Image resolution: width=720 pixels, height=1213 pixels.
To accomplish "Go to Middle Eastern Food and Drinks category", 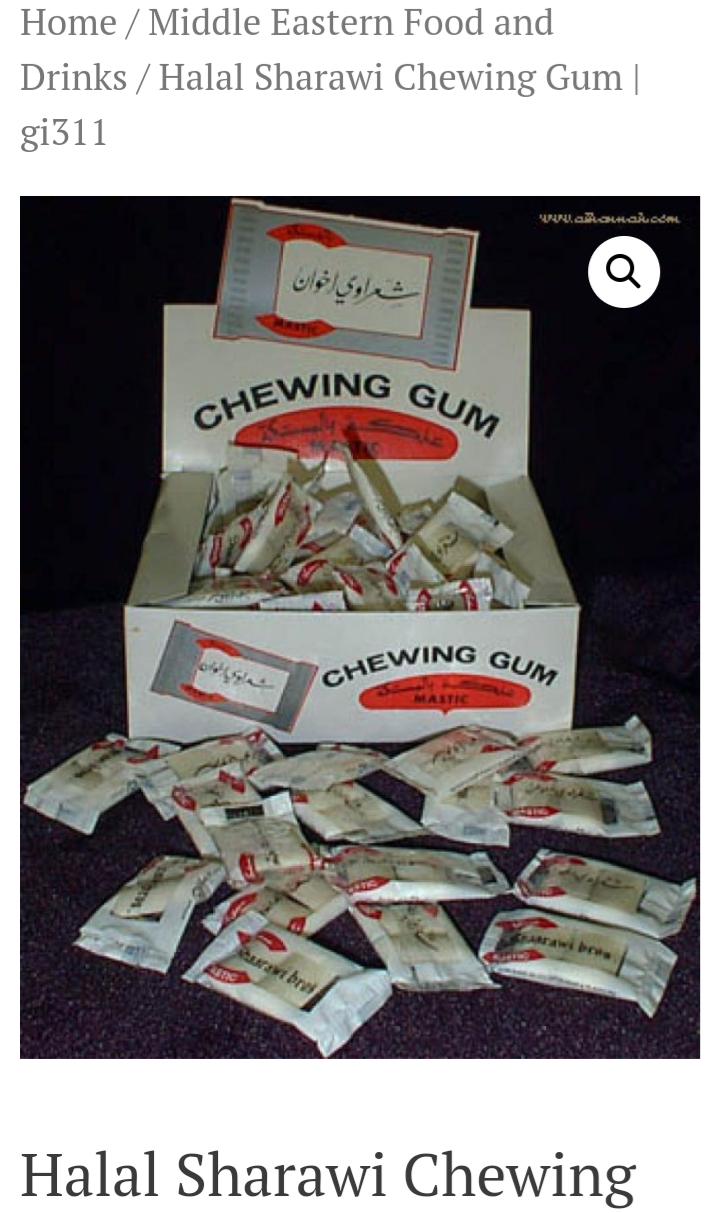I will coord(350,23).
